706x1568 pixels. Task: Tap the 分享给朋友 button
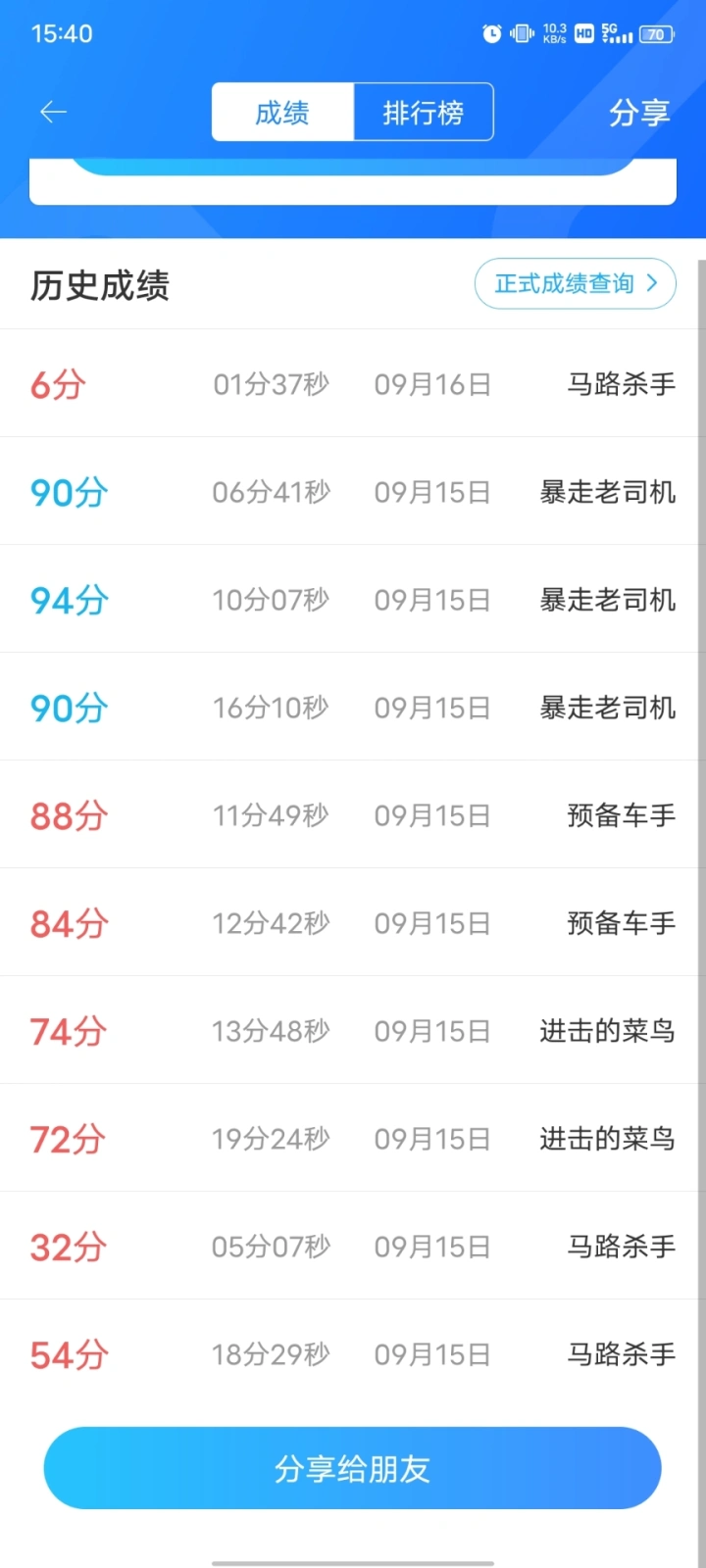[353, 1468]
